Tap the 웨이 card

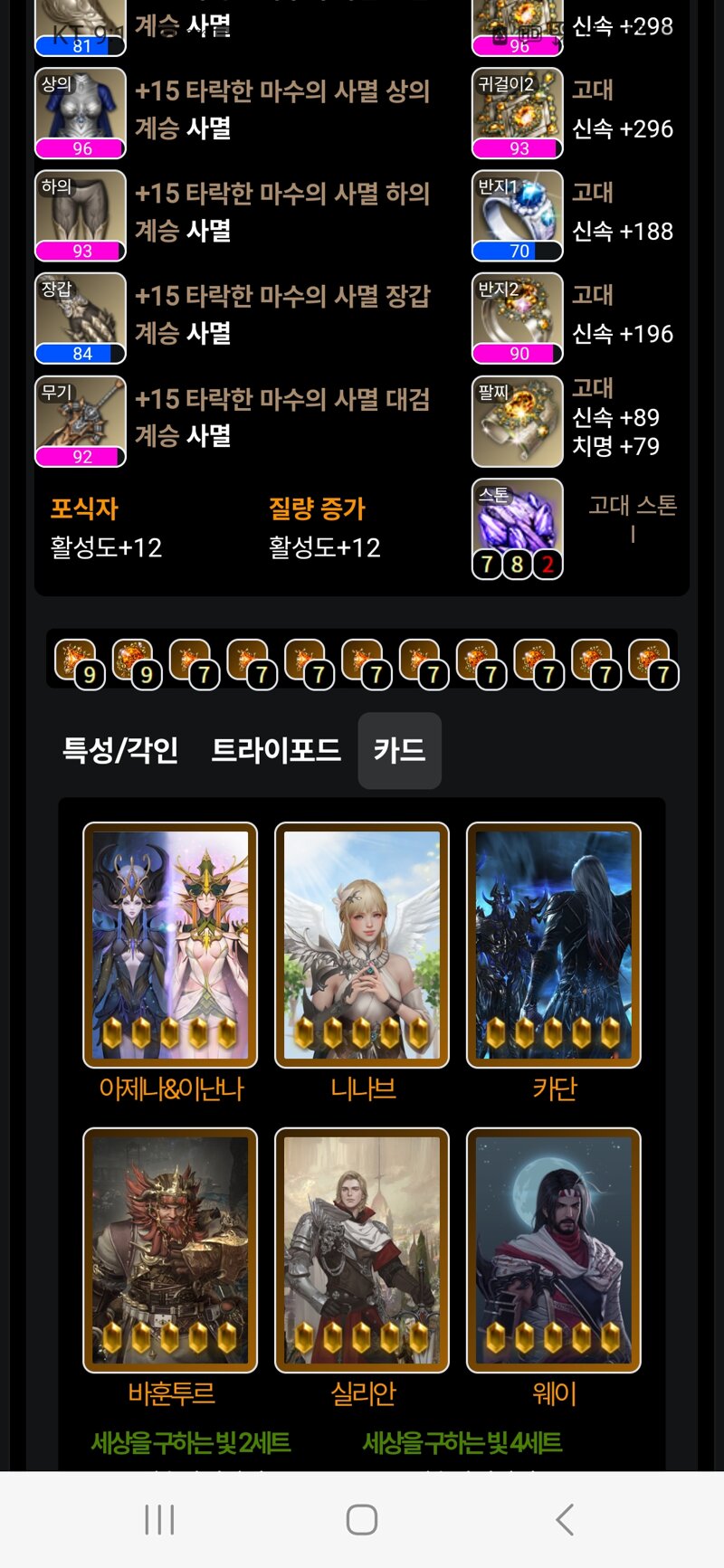(554, 1250)
